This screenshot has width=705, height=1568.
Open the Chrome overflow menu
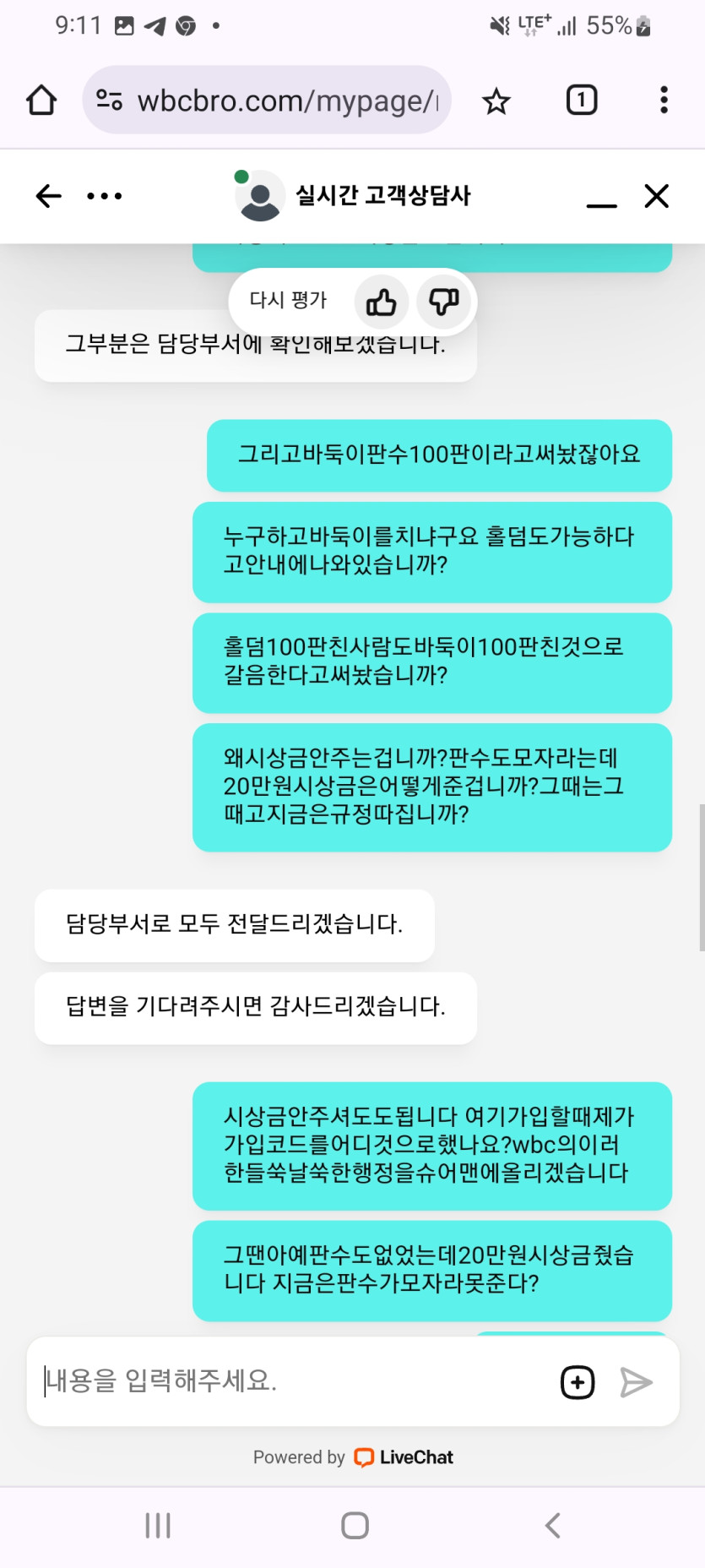pos(664,101)
